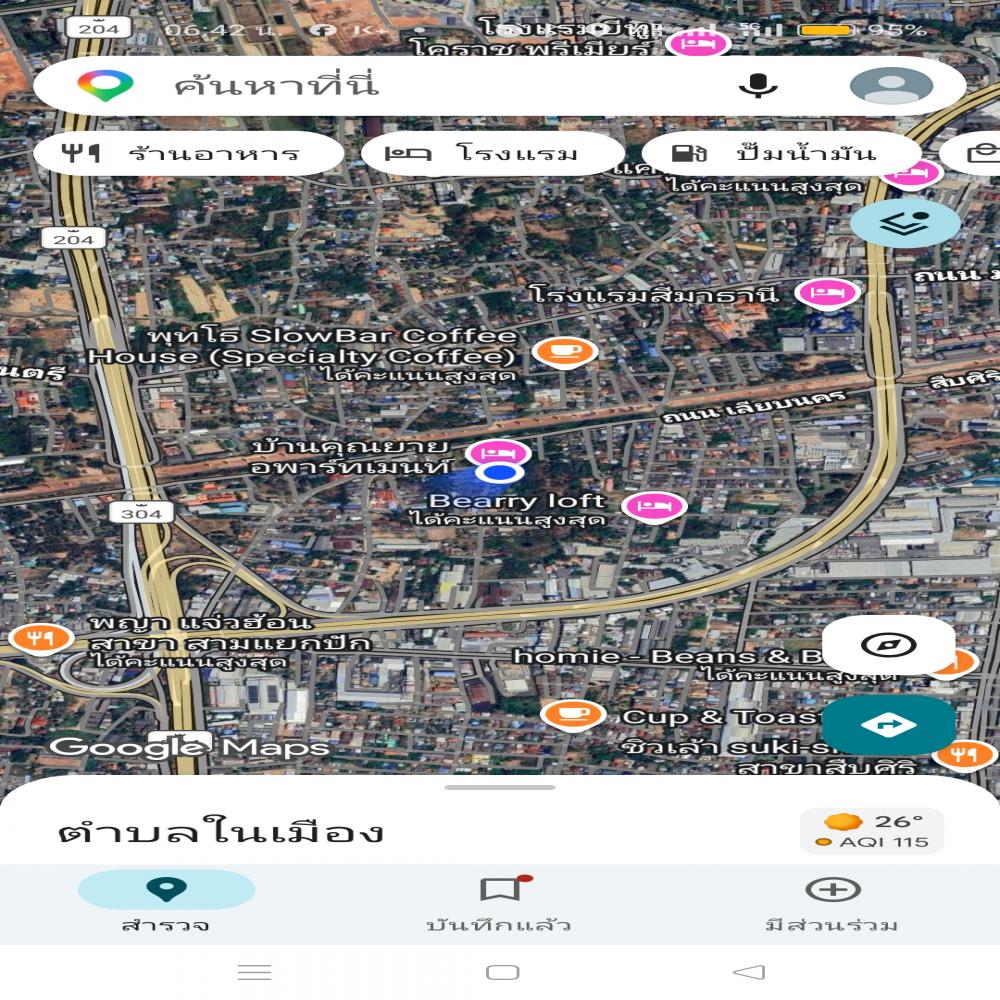Screen dimensions: 1000x1000
Task: Open the SlowBar Coffee House marker
Action: click(565, 351)
